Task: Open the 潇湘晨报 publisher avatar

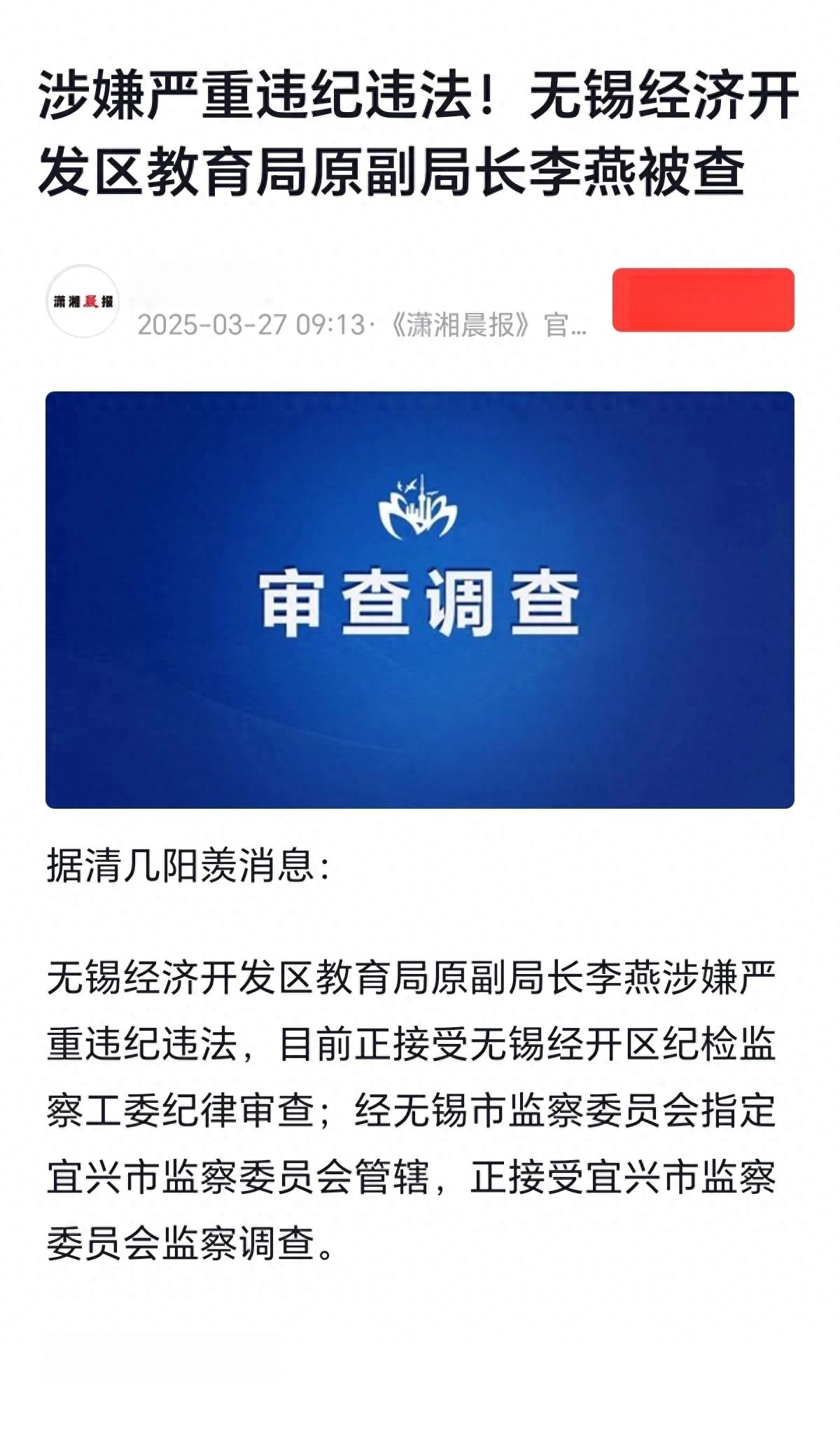Action: tap(83, 301)
